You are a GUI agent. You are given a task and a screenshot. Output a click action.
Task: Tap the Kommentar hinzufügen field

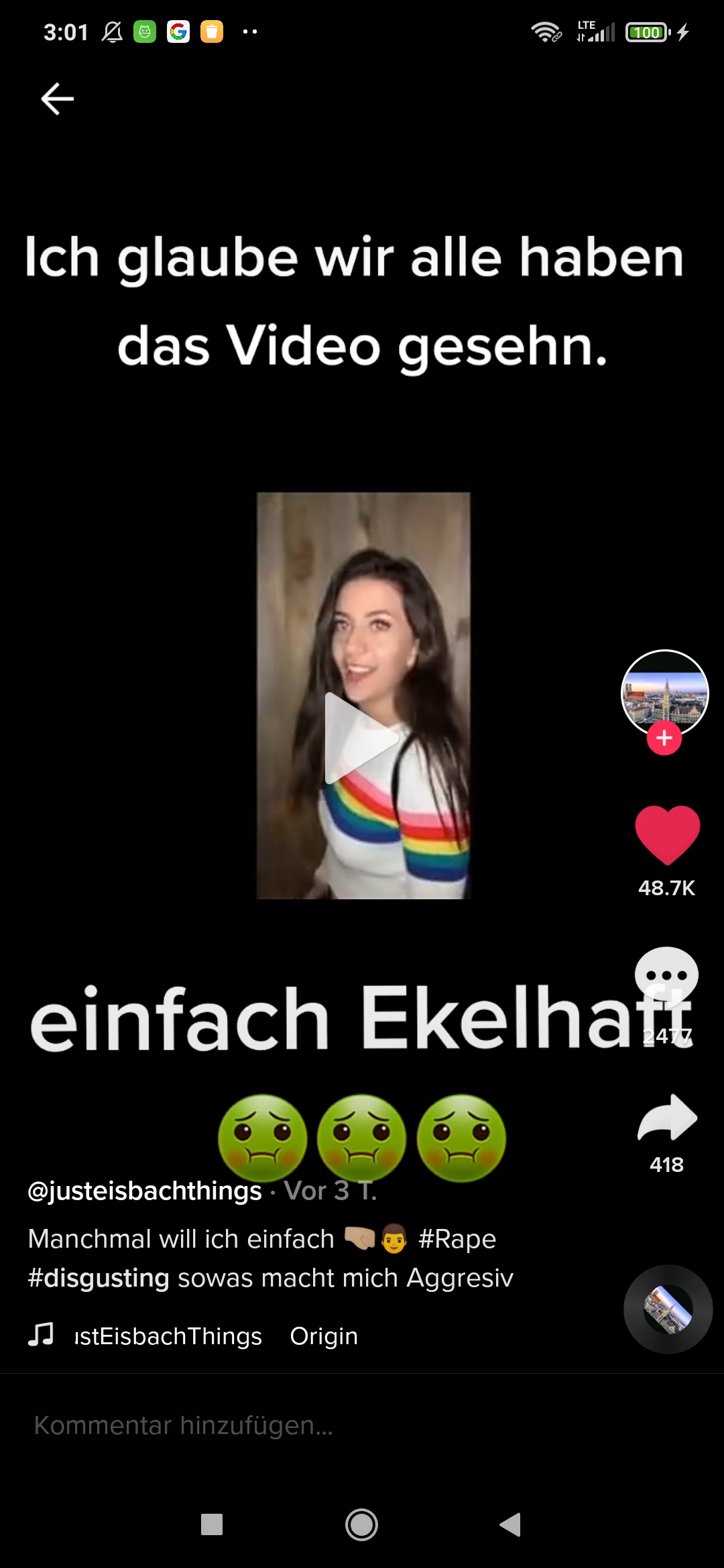point(268,1425)
